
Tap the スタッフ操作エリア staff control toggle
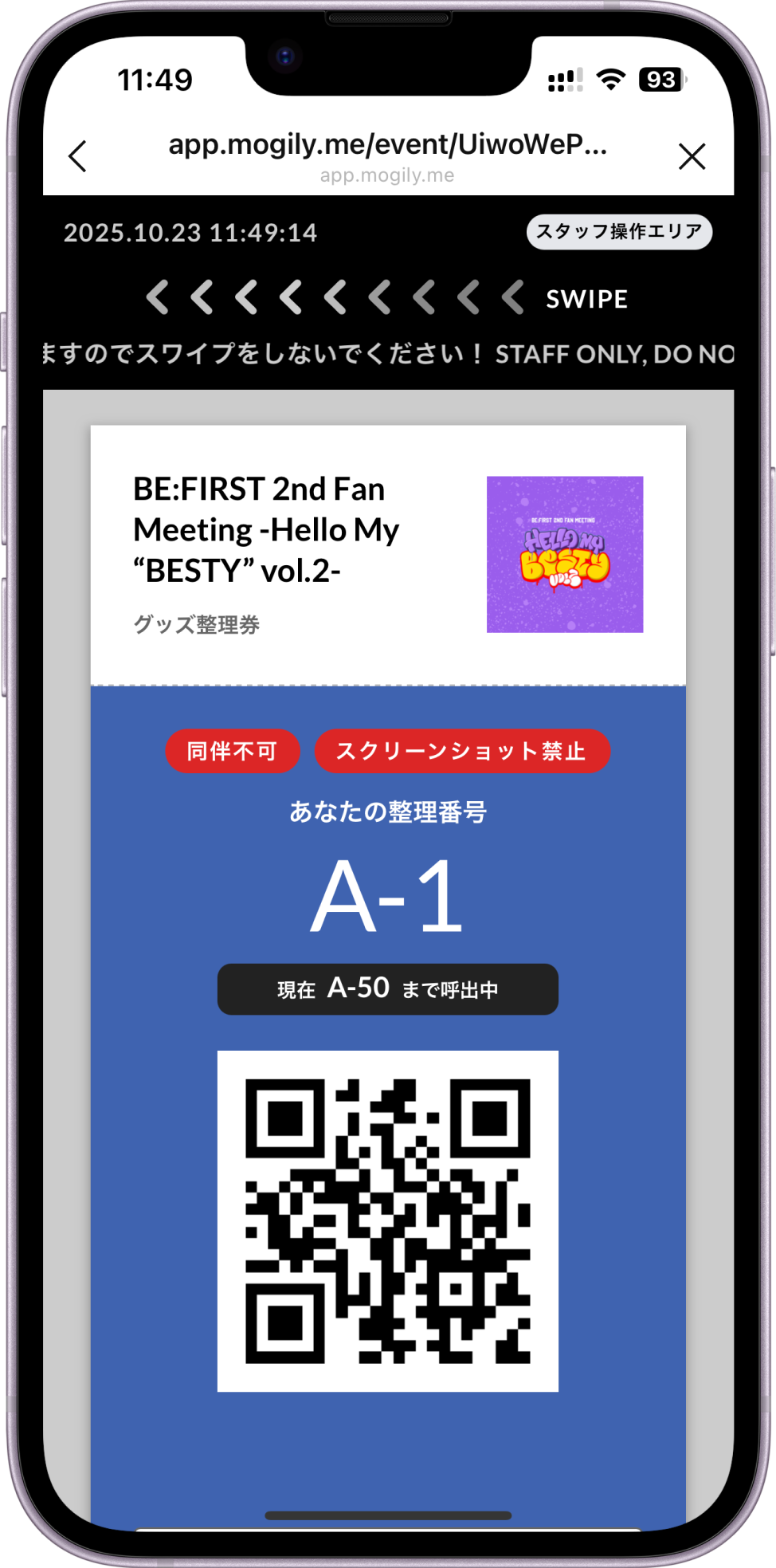pos(620,232)
